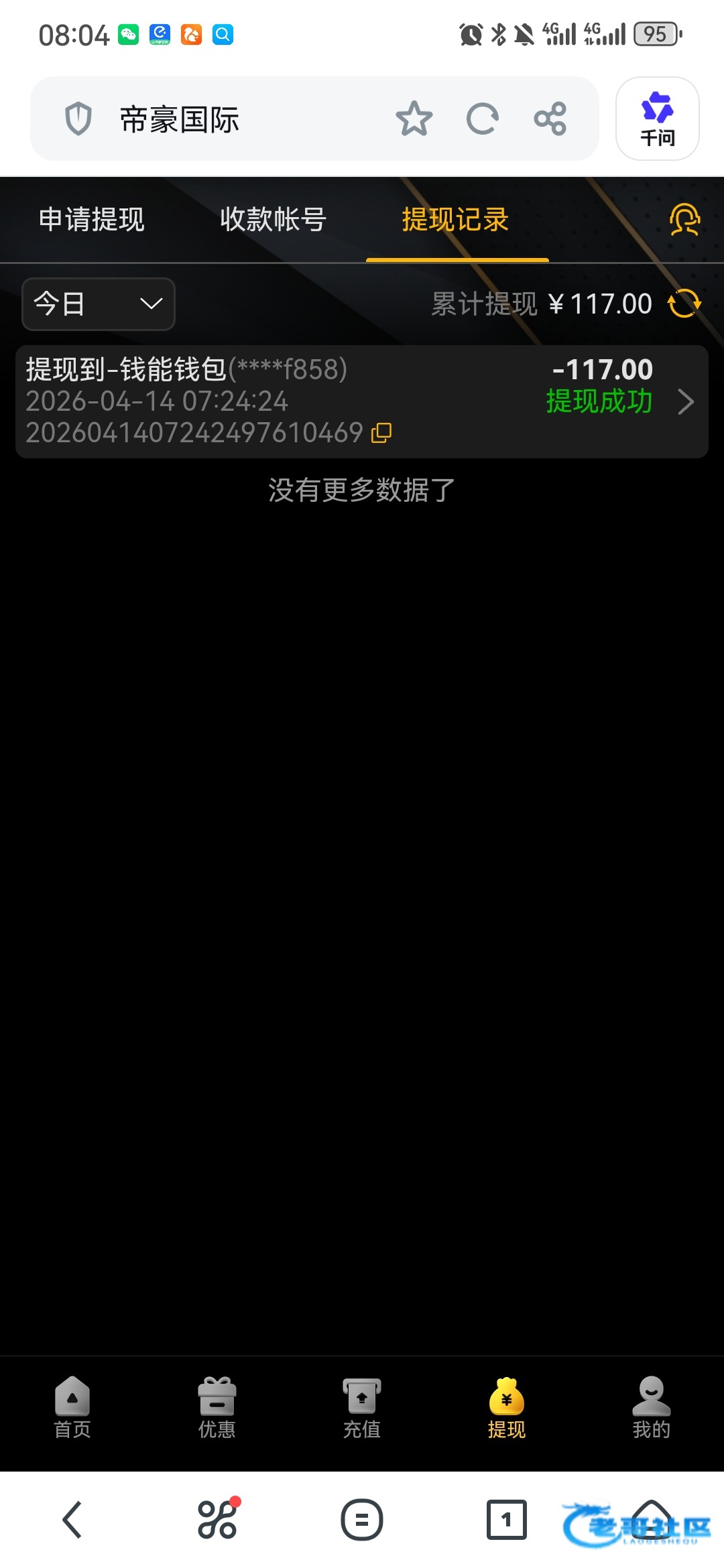Viewport: 724px width, 1568px height.
Task: Switch to the 收款帐号 tab
Action: (273, 219)
